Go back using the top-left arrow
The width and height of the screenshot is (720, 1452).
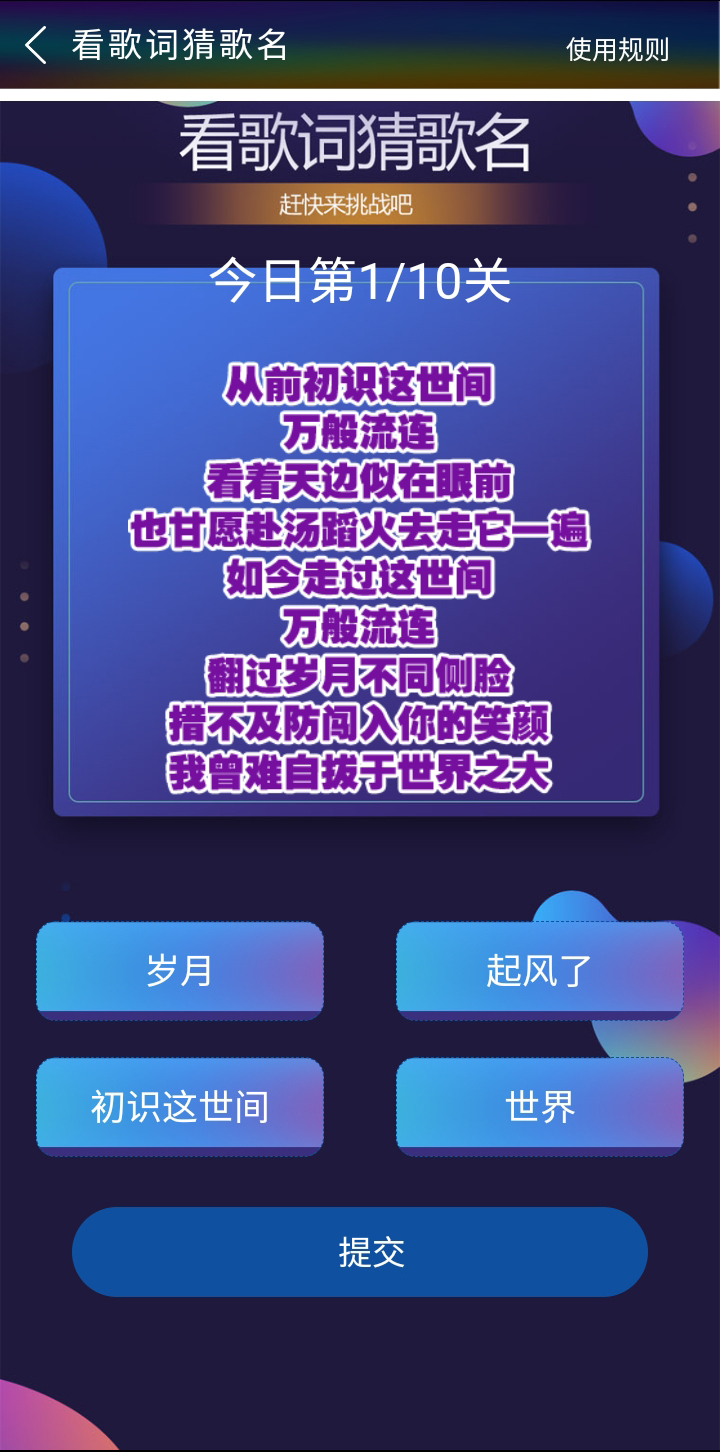point(36,46)
